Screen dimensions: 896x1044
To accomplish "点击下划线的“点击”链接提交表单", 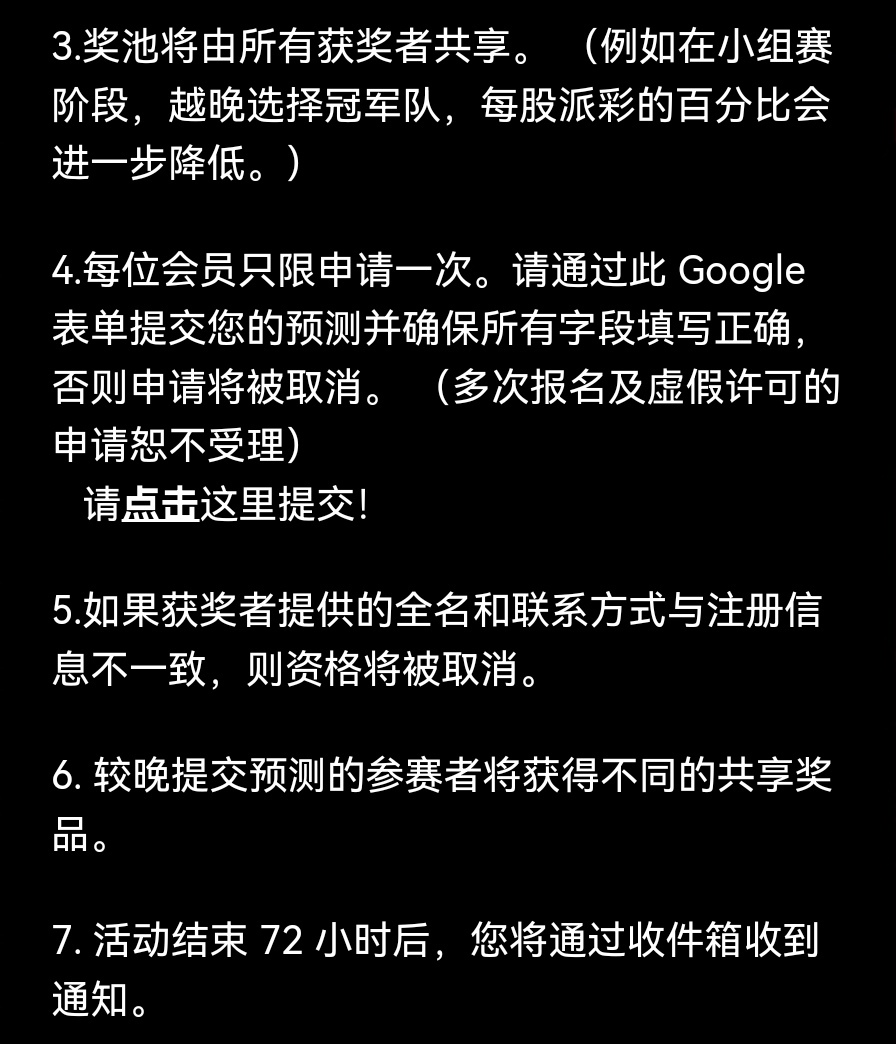I will pyautogui.click(x=160, y=505).
